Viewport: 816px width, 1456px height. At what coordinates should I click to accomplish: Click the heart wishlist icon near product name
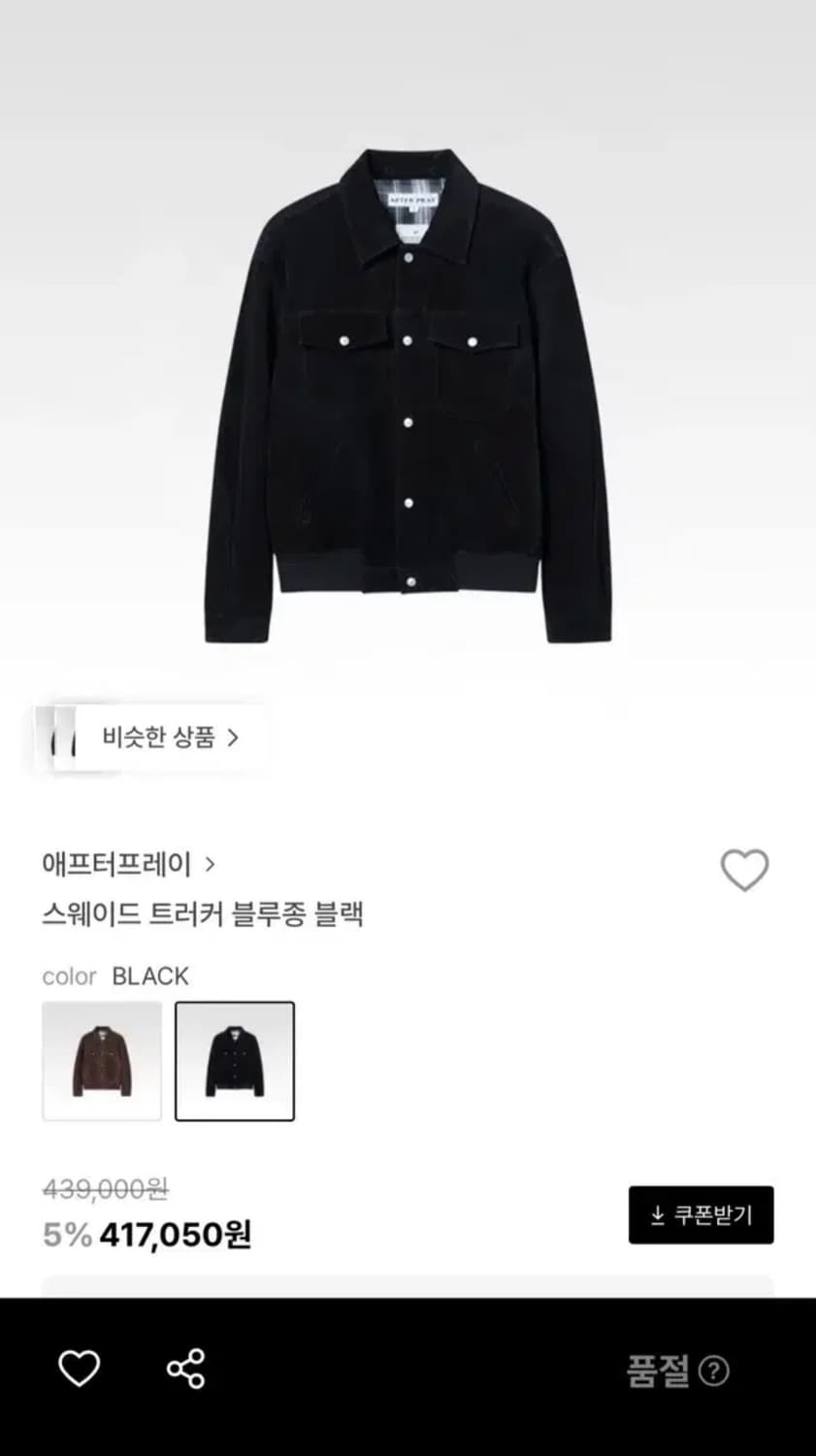point(745,871)
